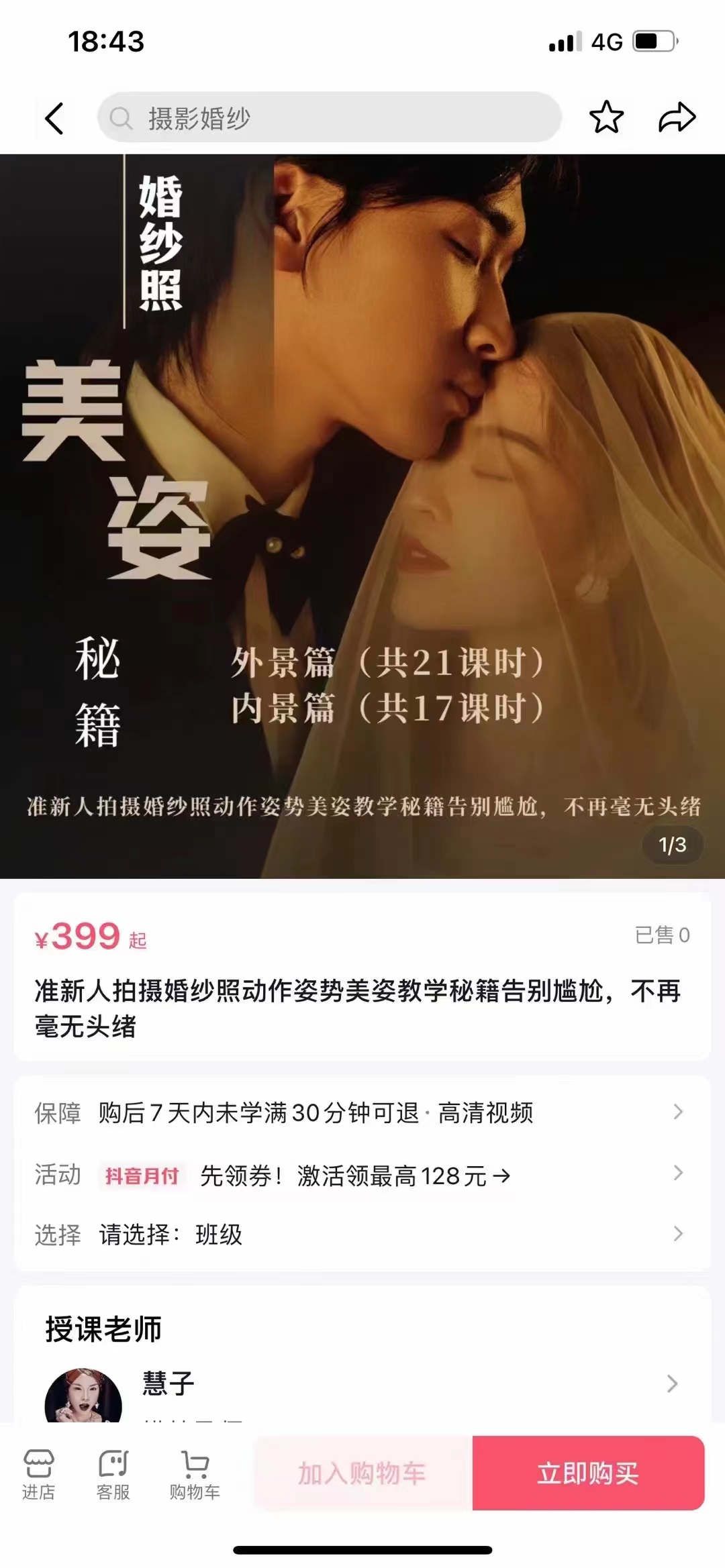
Task: Open the 购物车 shopping cart
Action: click(195, 1475)
